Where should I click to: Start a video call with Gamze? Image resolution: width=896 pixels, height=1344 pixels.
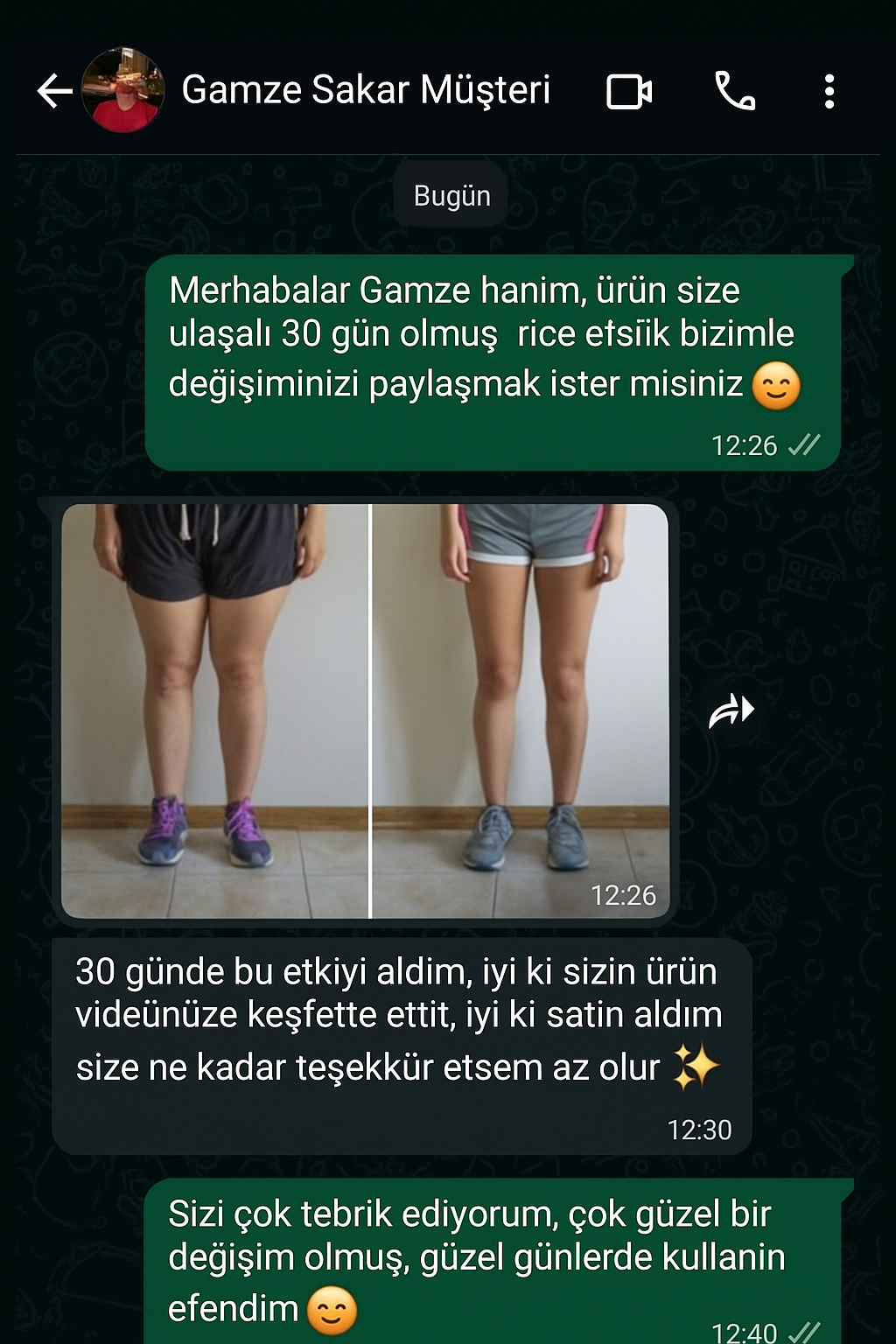pyautogui.click(x=629, y=92)
